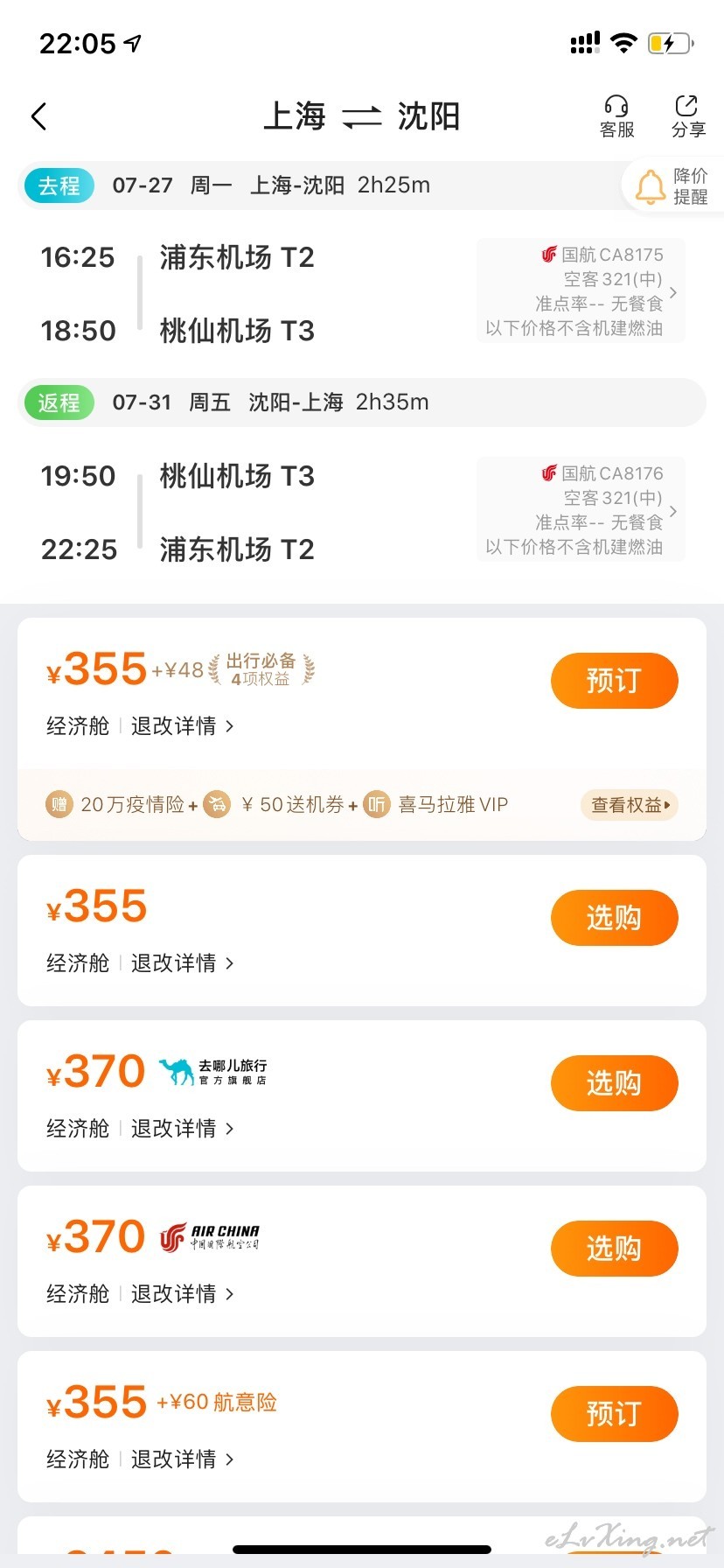Open 降价提醒 price drop alert
This screenshot has height=1568, width=724.
(x=673, y=186)
